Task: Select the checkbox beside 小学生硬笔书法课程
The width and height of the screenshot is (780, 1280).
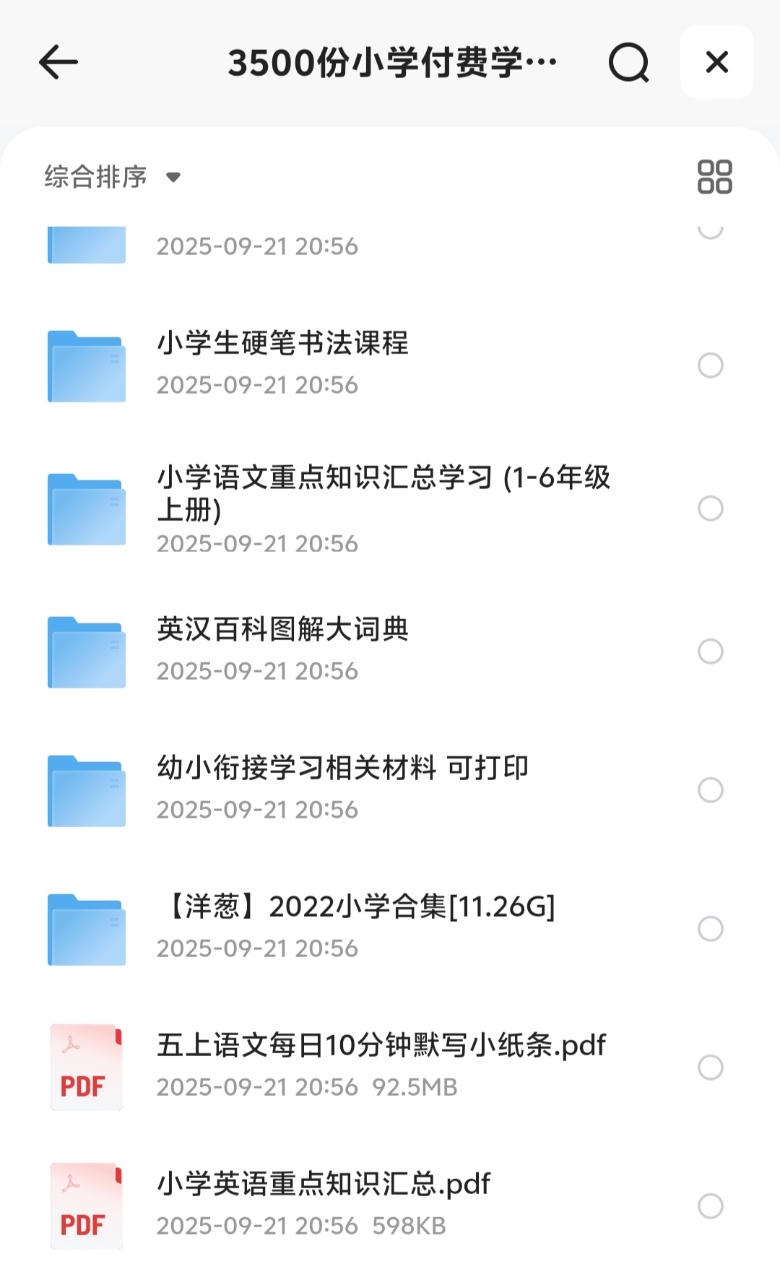Action: pyautogui.click(x=711, y=365)
